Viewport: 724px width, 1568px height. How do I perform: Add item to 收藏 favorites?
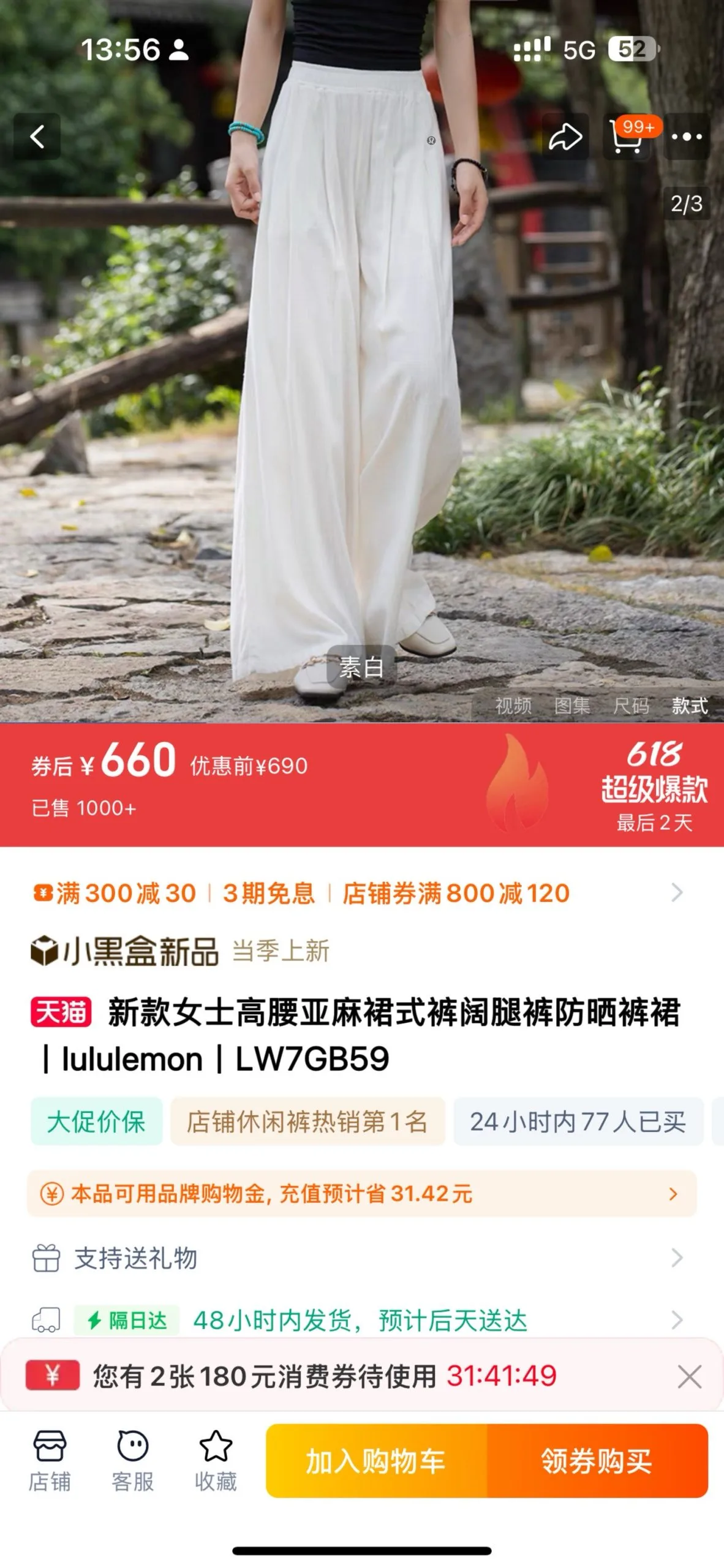tap(216, 1461)
